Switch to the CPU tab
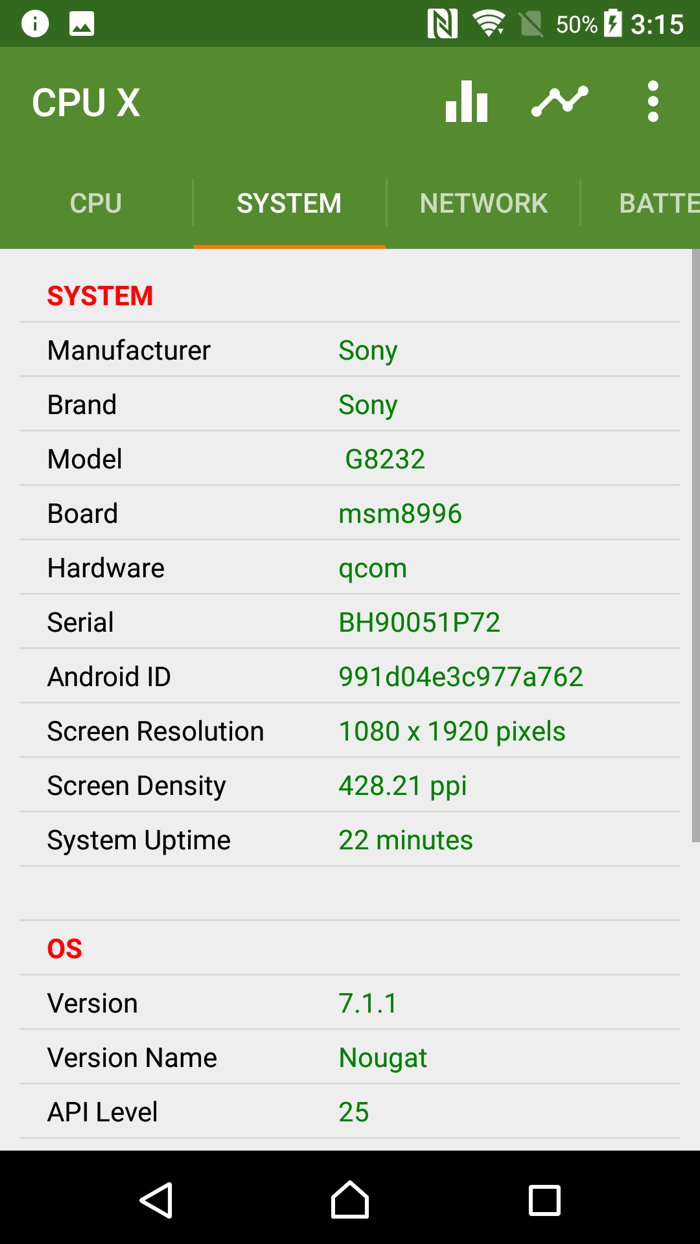Screen dimensions: 700x1244 [x=96, y=203]
